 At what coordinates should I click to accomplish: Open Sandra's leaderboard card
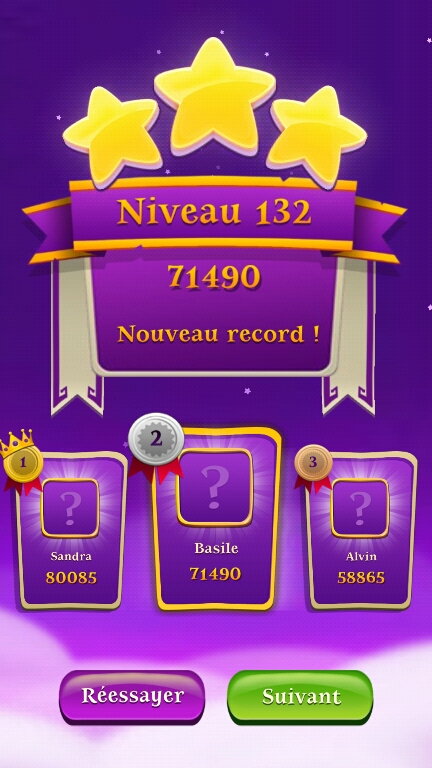point(70,532)
